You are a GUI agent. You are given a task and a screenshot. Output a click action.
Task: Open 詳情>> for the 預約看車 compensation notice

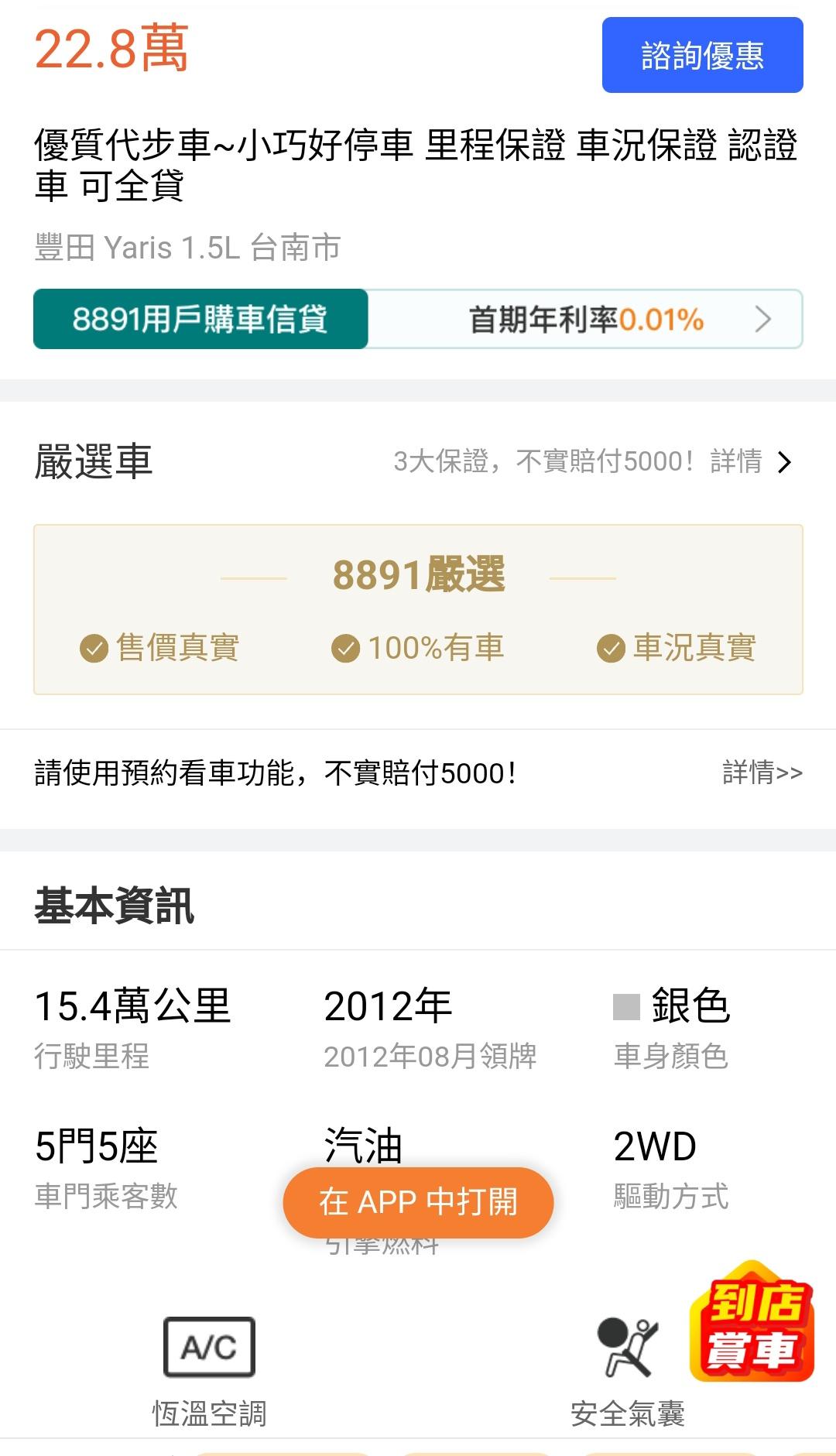(762, 773)
